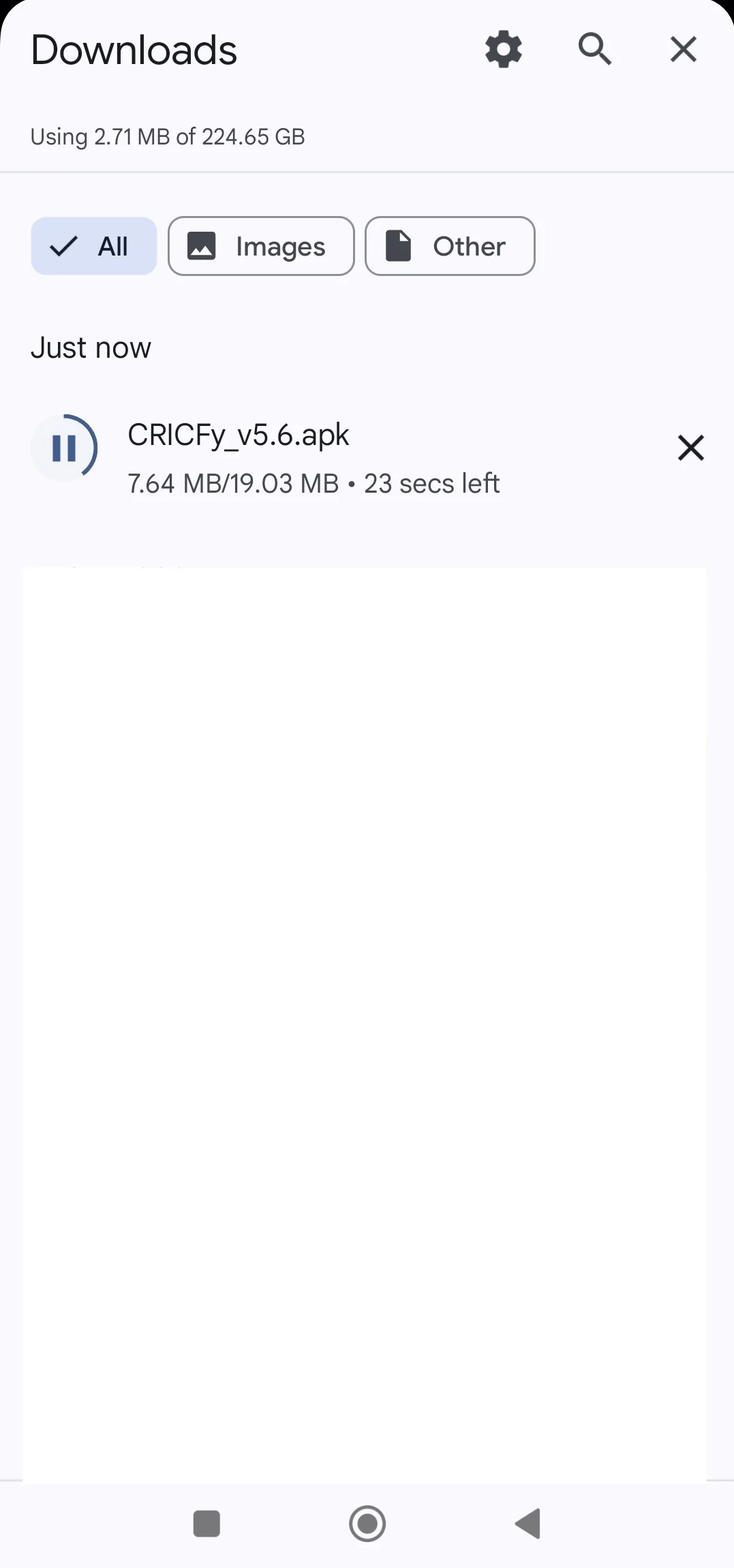Close the Downloads panel

pos(682,48)
